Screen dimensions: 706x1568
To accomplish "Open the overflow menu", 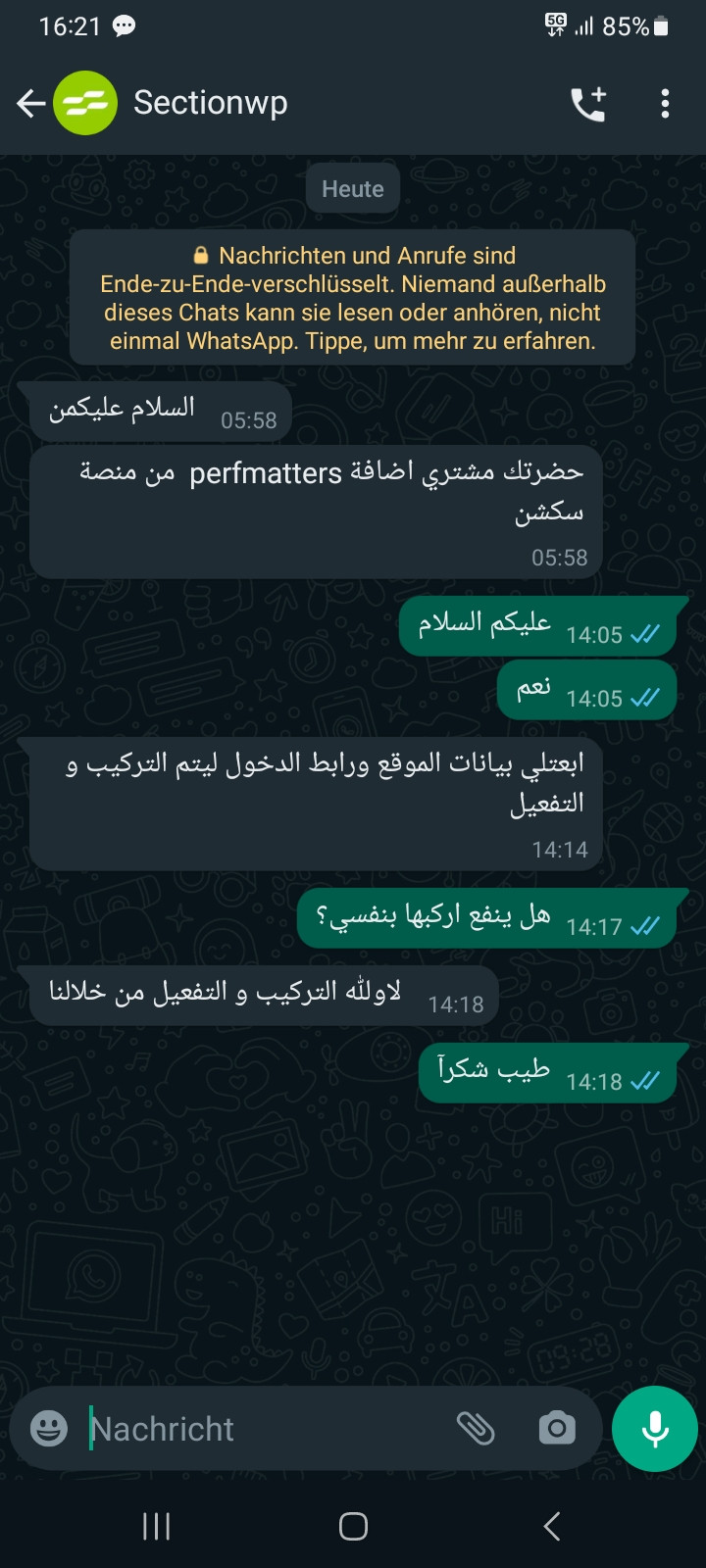I will (665, 104).
